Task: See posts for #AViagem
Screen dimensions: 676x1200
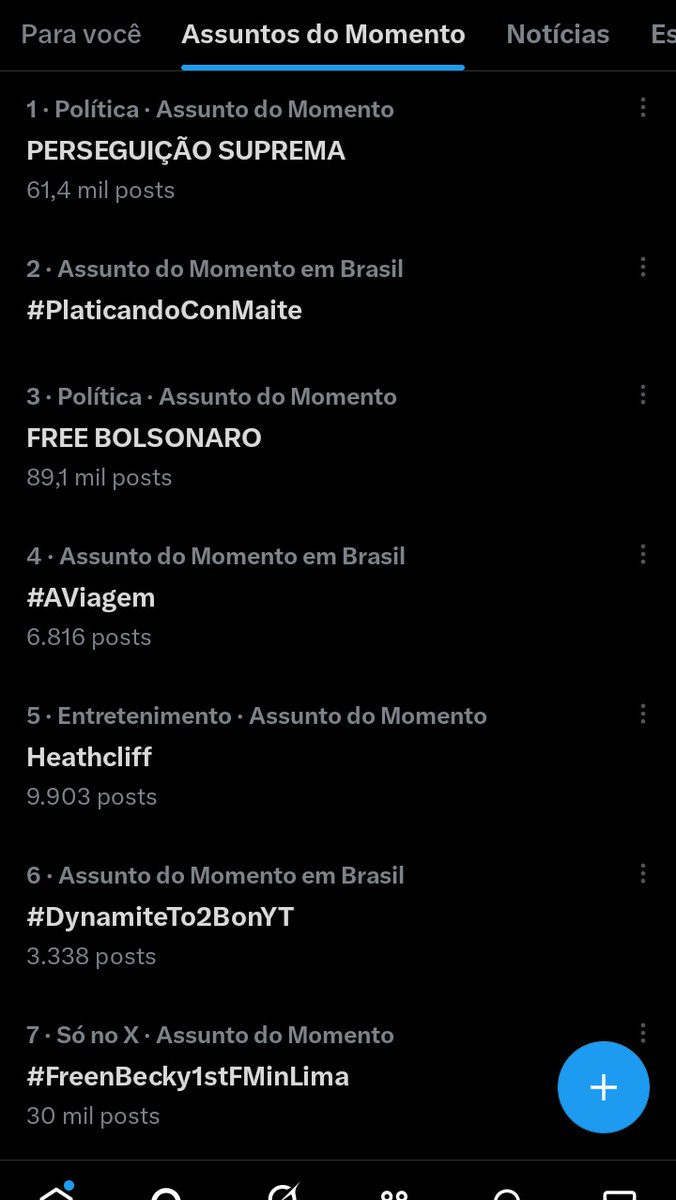Action: pos(91,598)
